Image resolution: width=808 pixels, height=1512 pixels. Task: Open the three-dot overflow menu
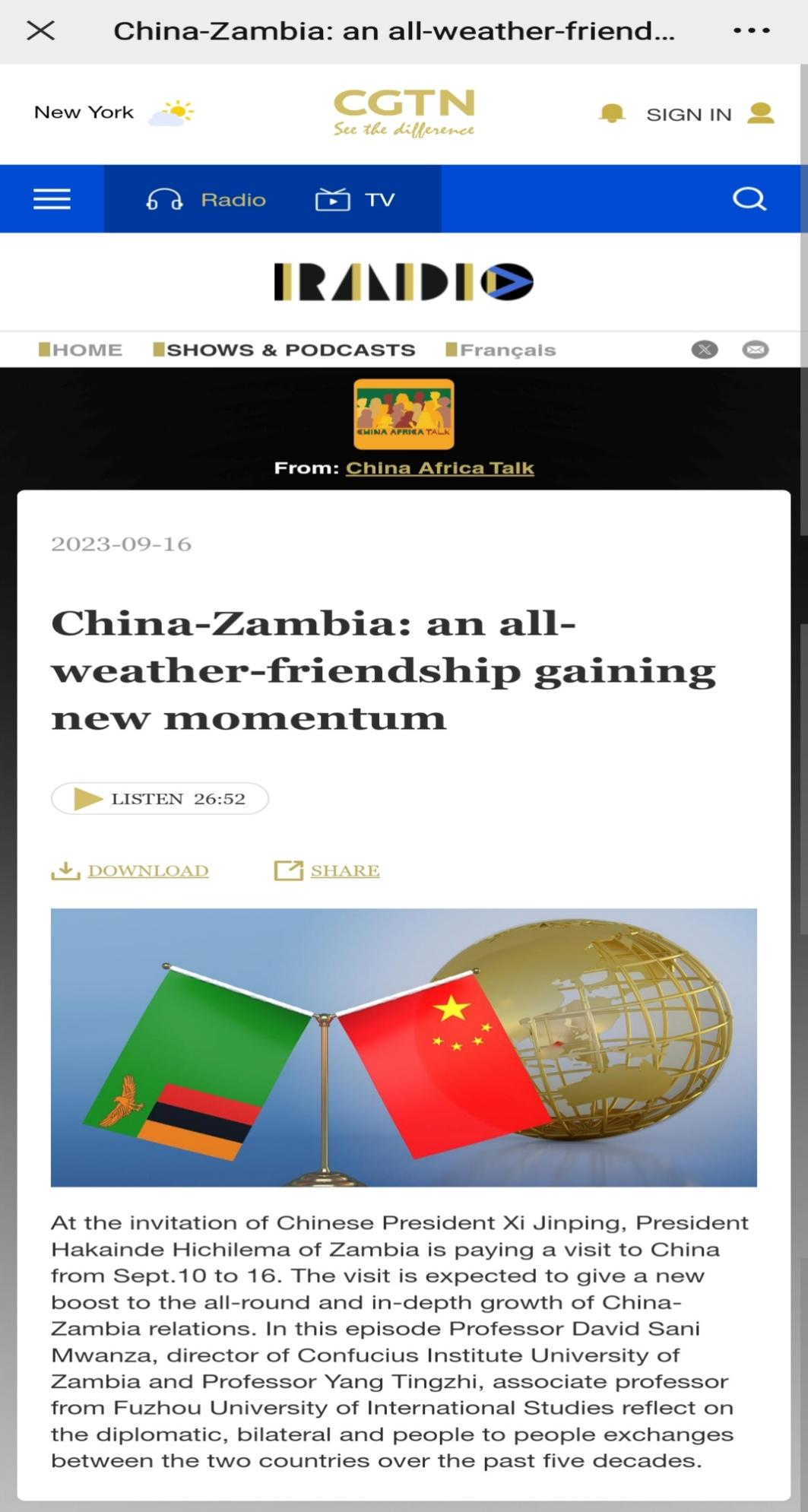751,30
